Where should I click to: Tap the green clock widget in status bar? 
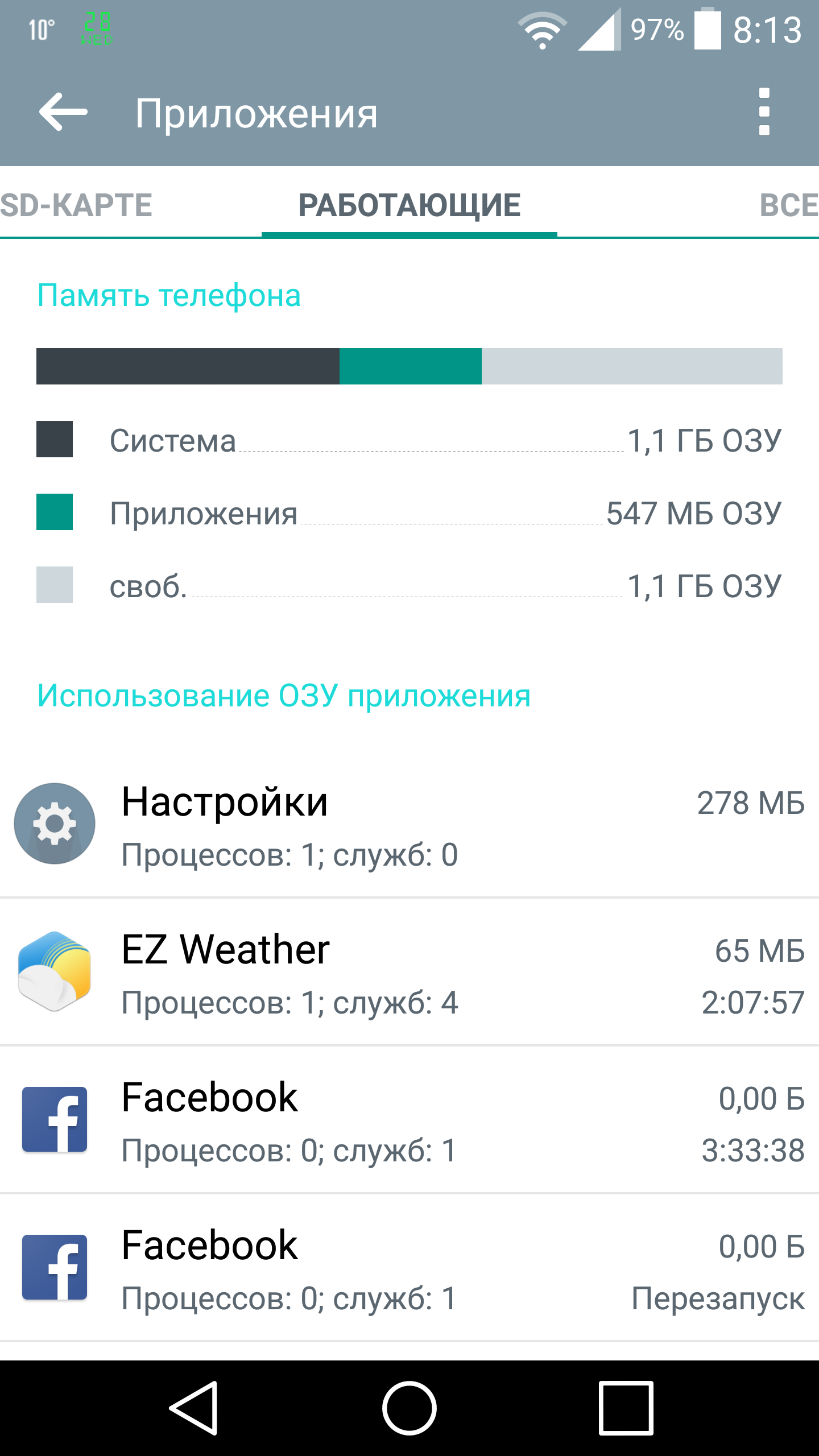pyautogui.click(x=97, y=28)
